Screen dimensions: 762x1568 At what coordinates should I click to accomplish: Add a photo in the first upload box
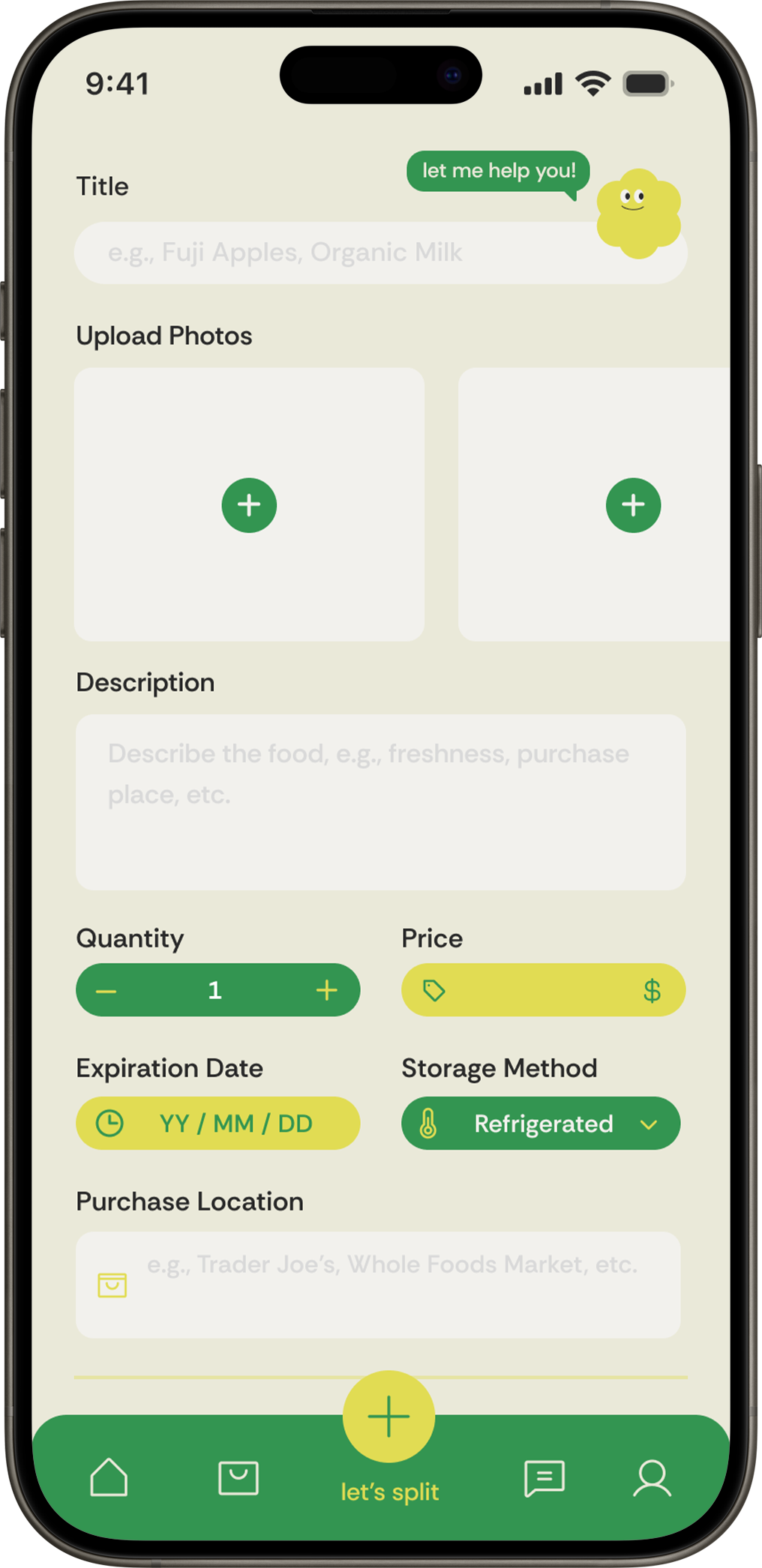tap(249, 505)
